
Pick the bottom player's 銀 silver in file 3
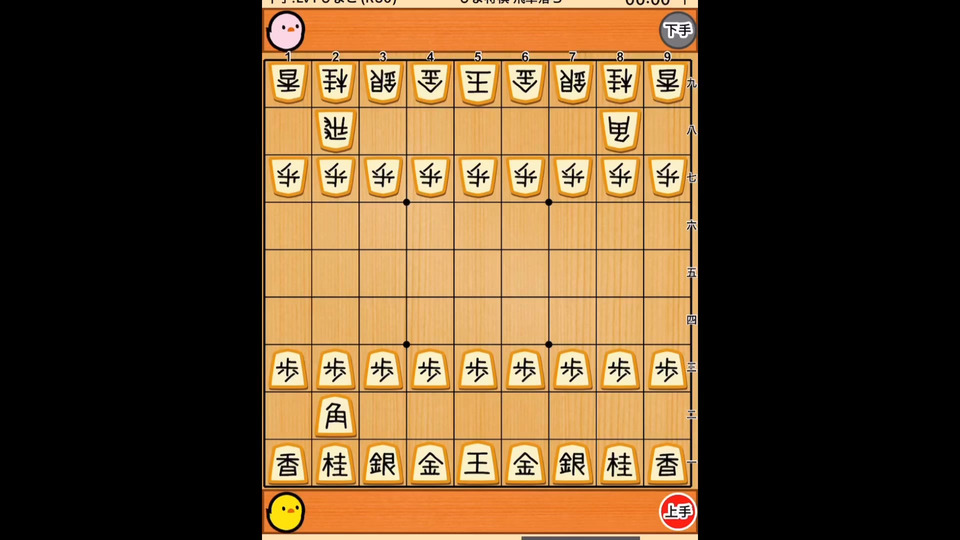(x=383, y=464)
